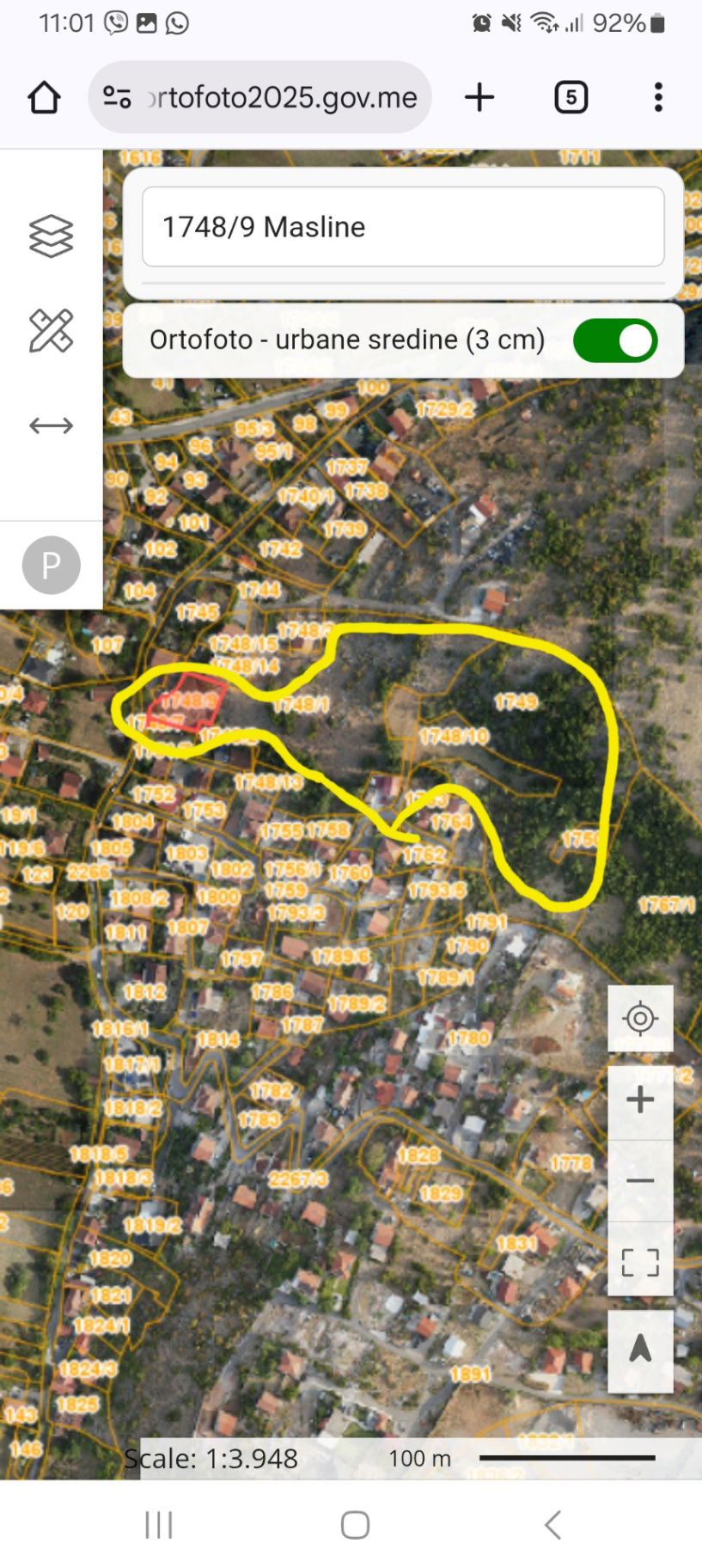
Task: Open the drawing and measuring tools
Action: [51, 331]
